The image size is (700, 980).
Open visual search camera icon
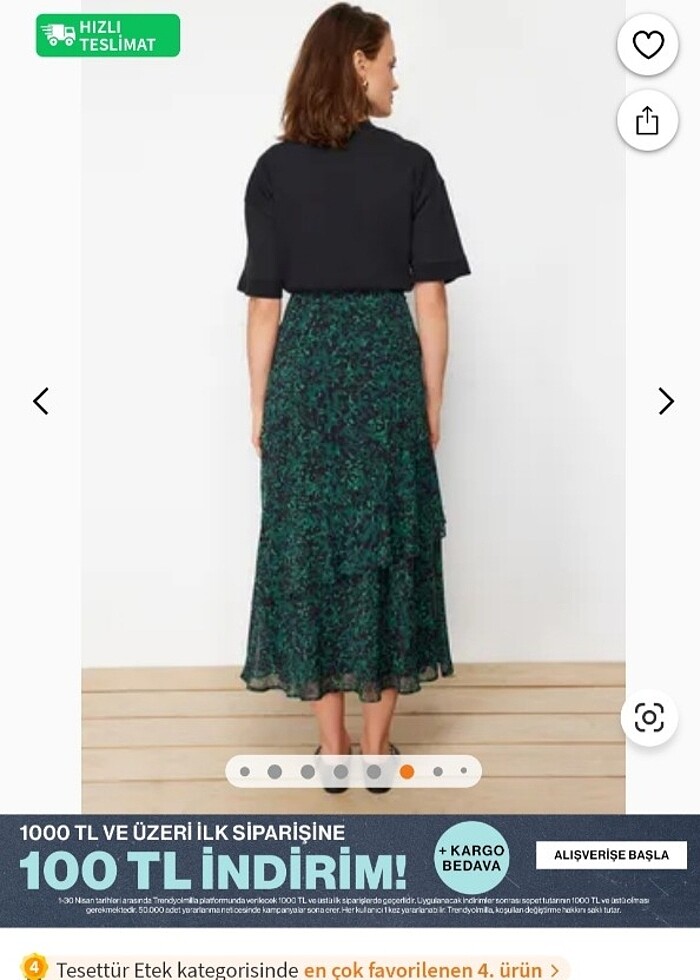[x=648, y=717]
